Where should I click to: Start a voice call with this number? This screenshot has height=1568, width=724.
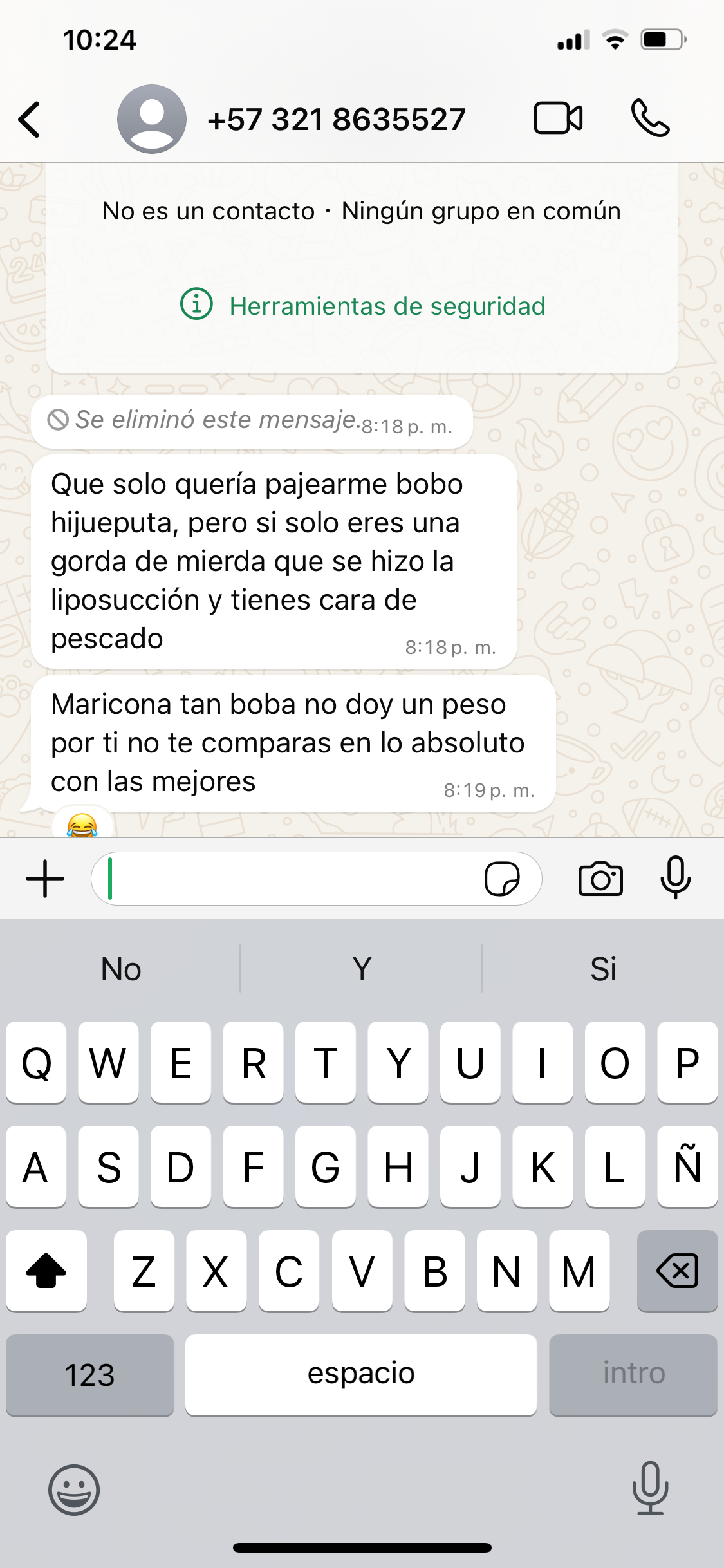point(650,118)
